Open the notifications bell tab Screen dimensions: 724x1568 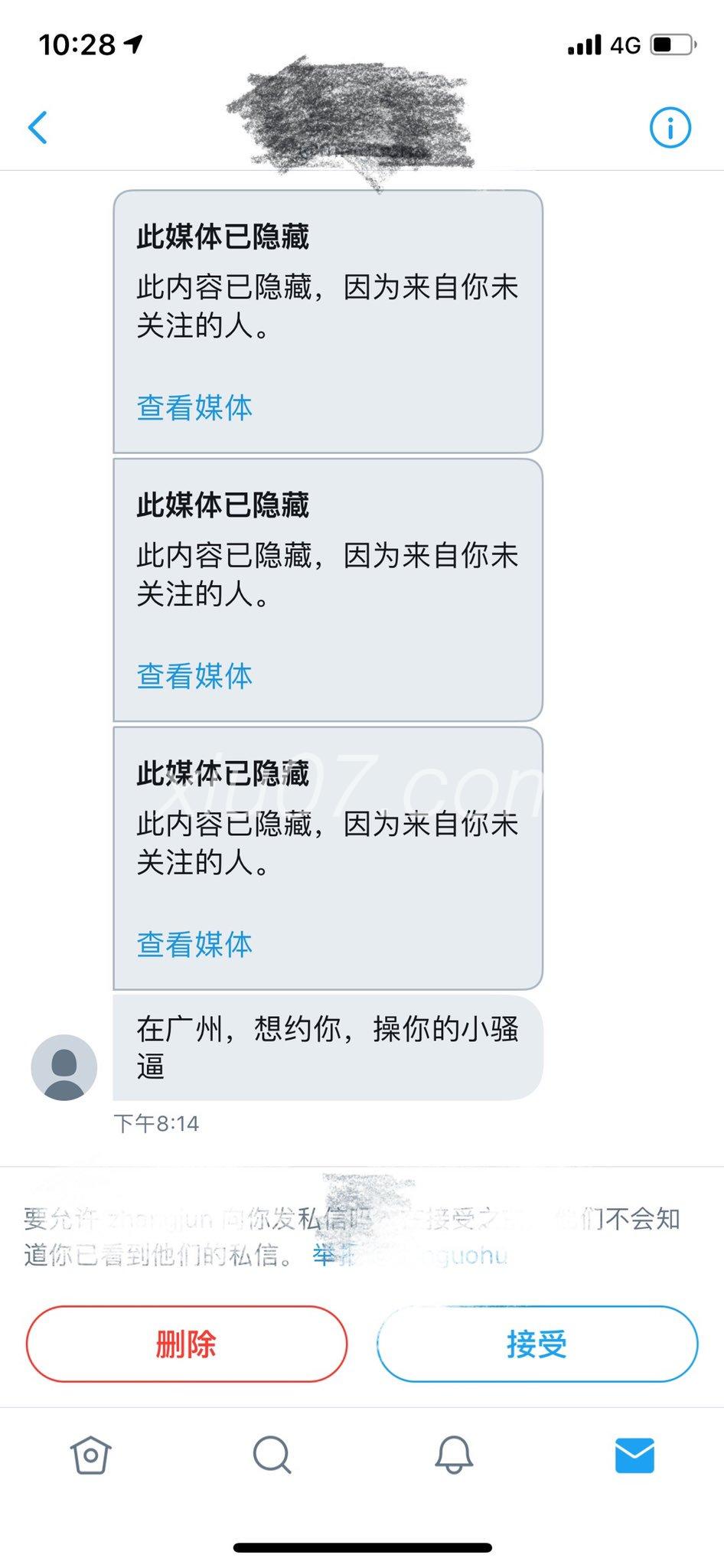pos(454,1455)
